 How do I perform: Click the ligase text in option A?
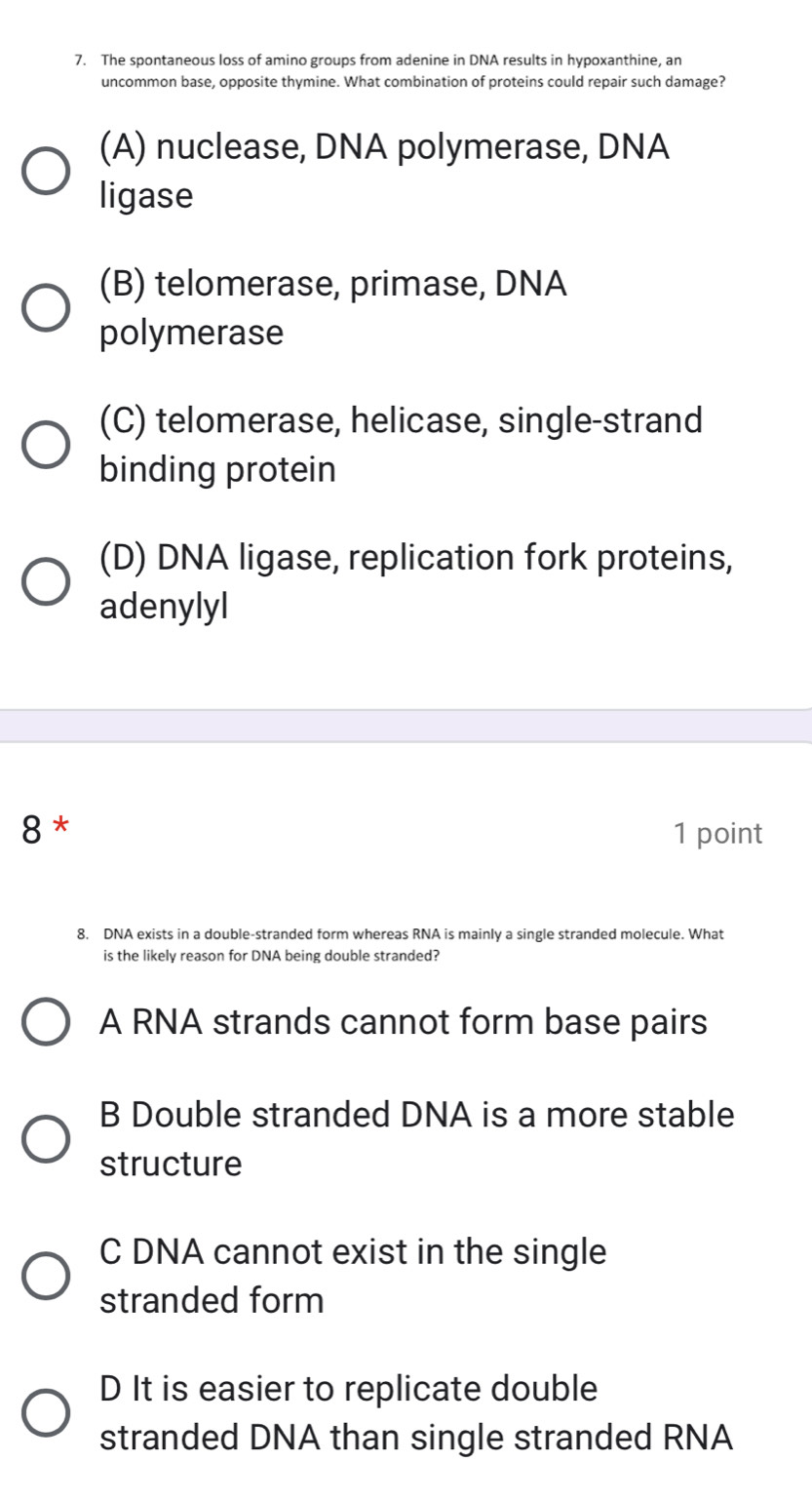[145, 196]
